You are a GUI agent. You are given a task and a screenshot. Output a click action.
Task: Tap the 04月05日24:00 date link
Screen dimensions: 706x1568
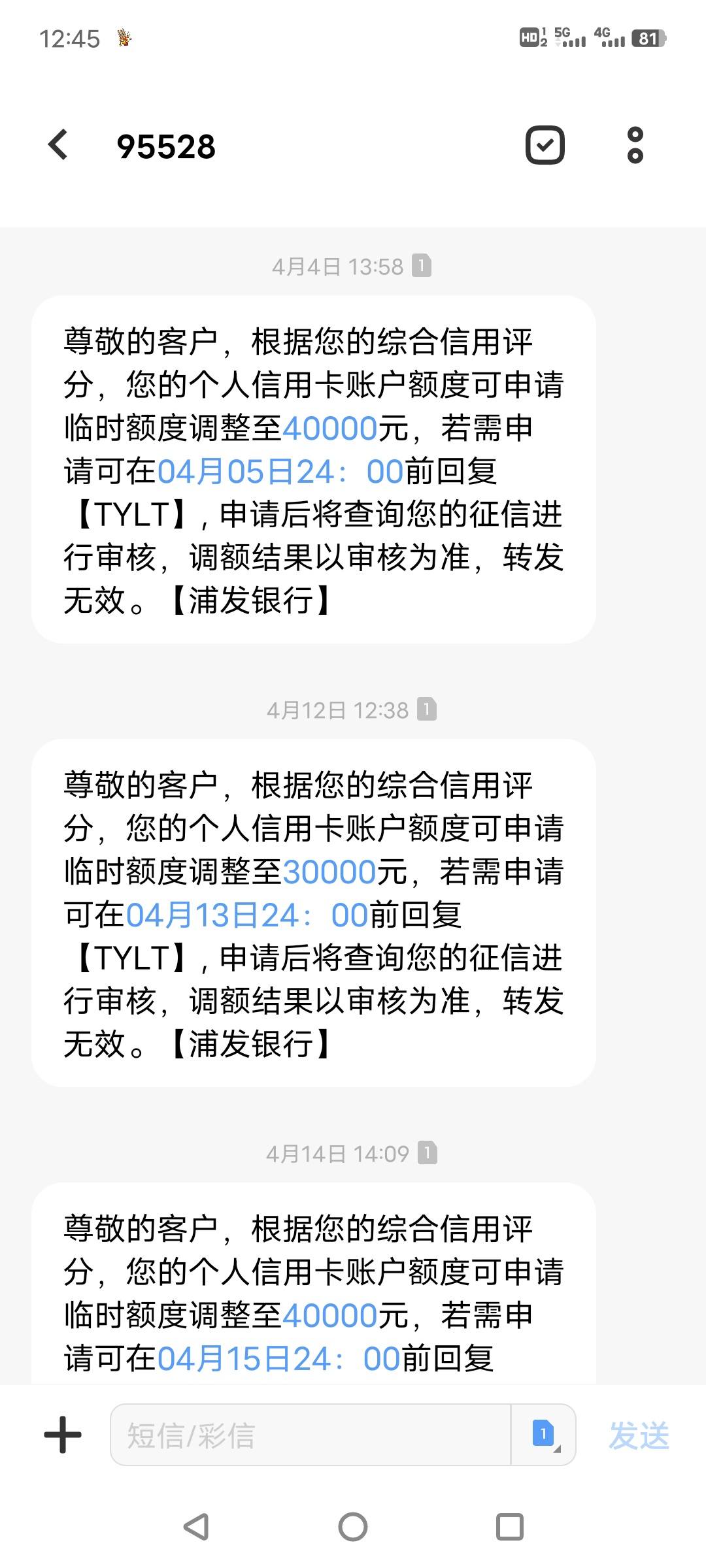point(280,472)
